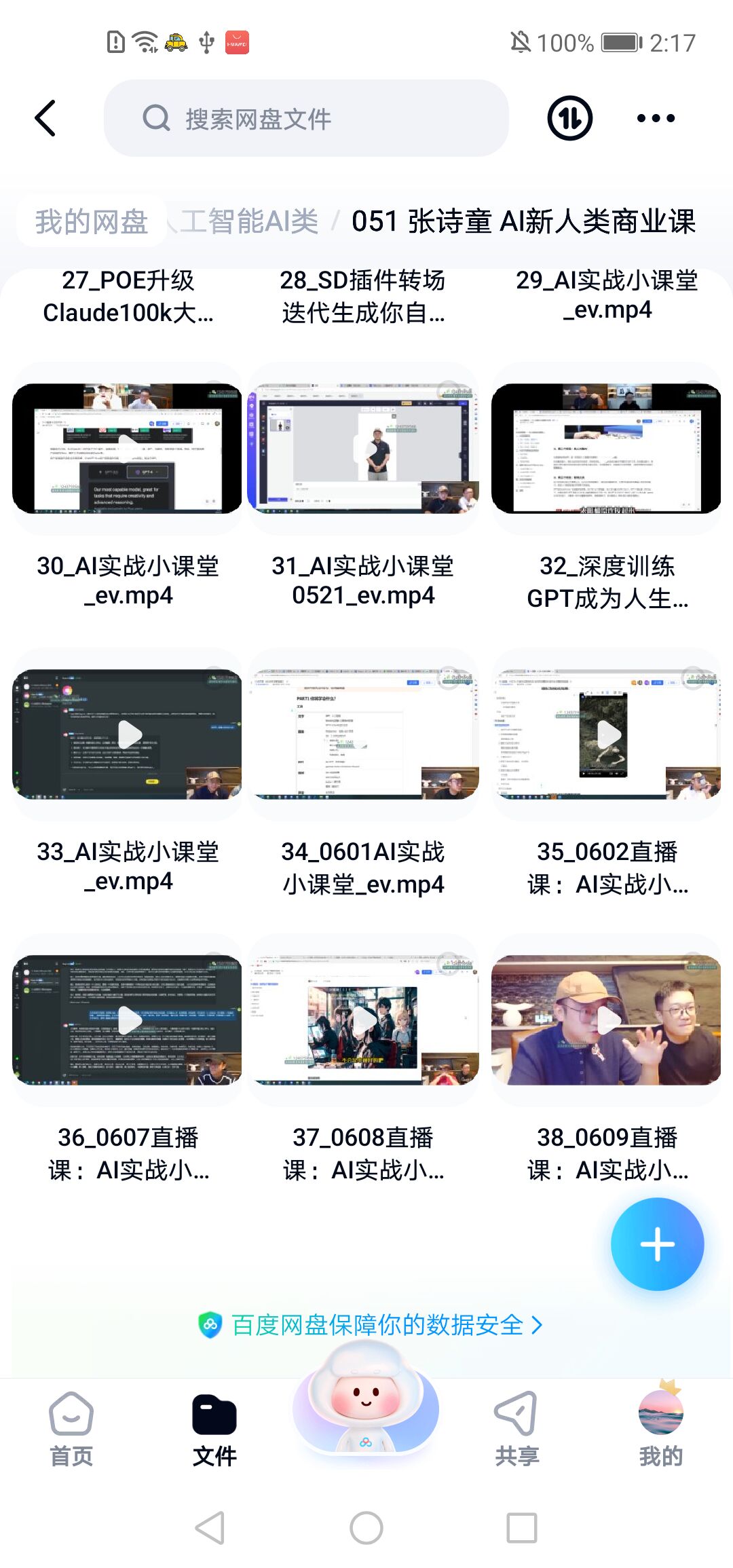Image resolution: width=733 pixels, height=1568 pixels.
Task: Tap the 搜索网盘文件 search box
Action: pyautogui.click(x=305, y=118)
